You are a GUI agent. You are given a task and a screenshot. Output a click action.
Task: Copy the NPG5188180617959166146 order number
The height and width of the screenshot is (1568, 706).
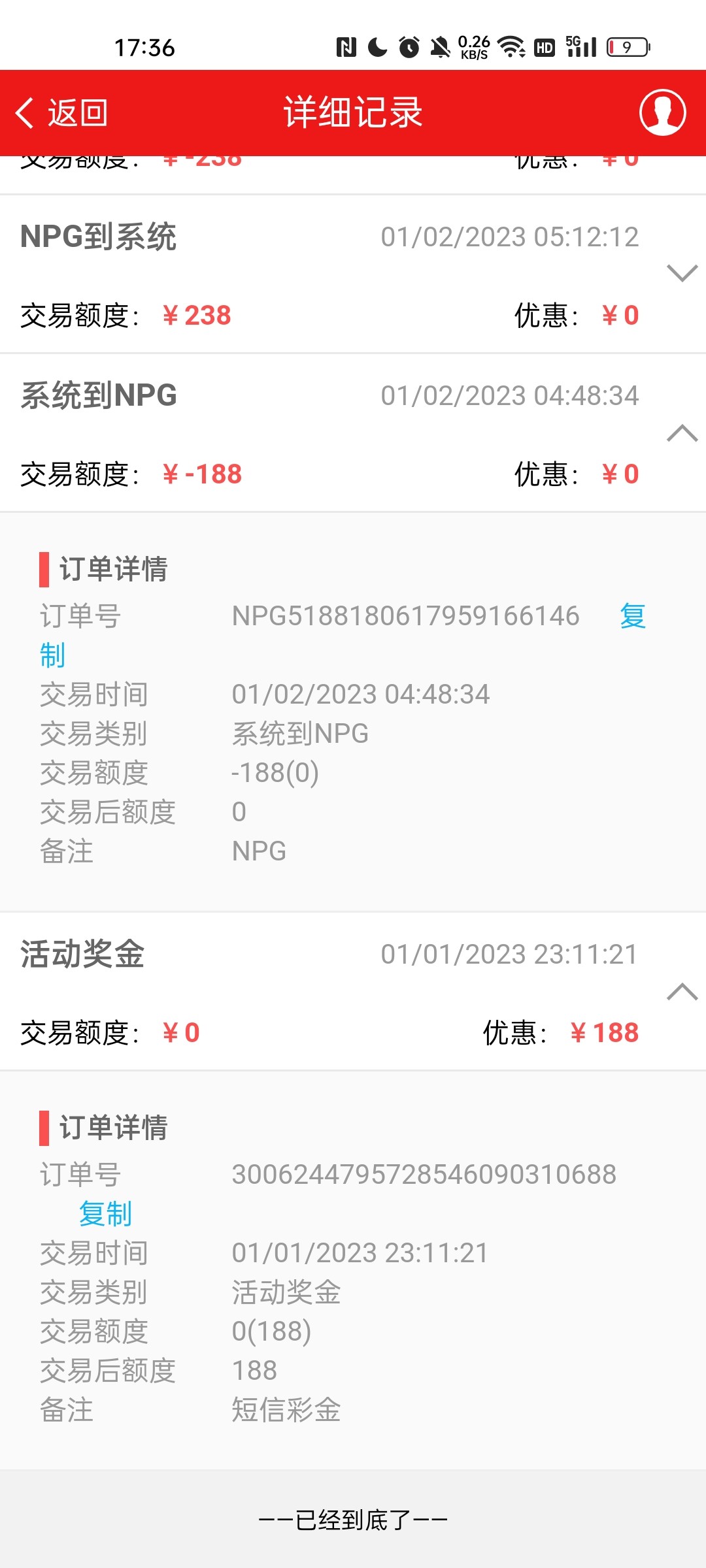632,616
